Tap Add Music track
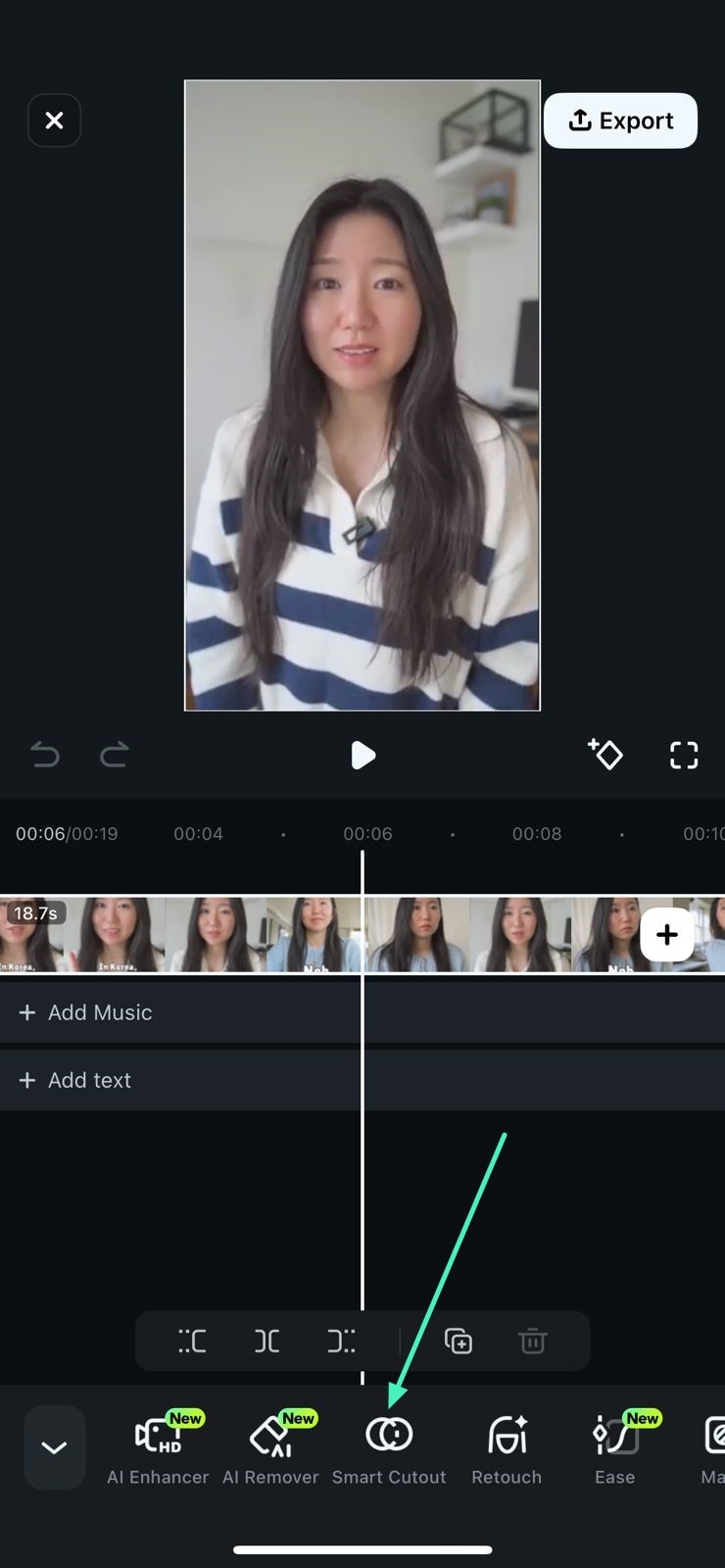 click(x=86, y=1012)
